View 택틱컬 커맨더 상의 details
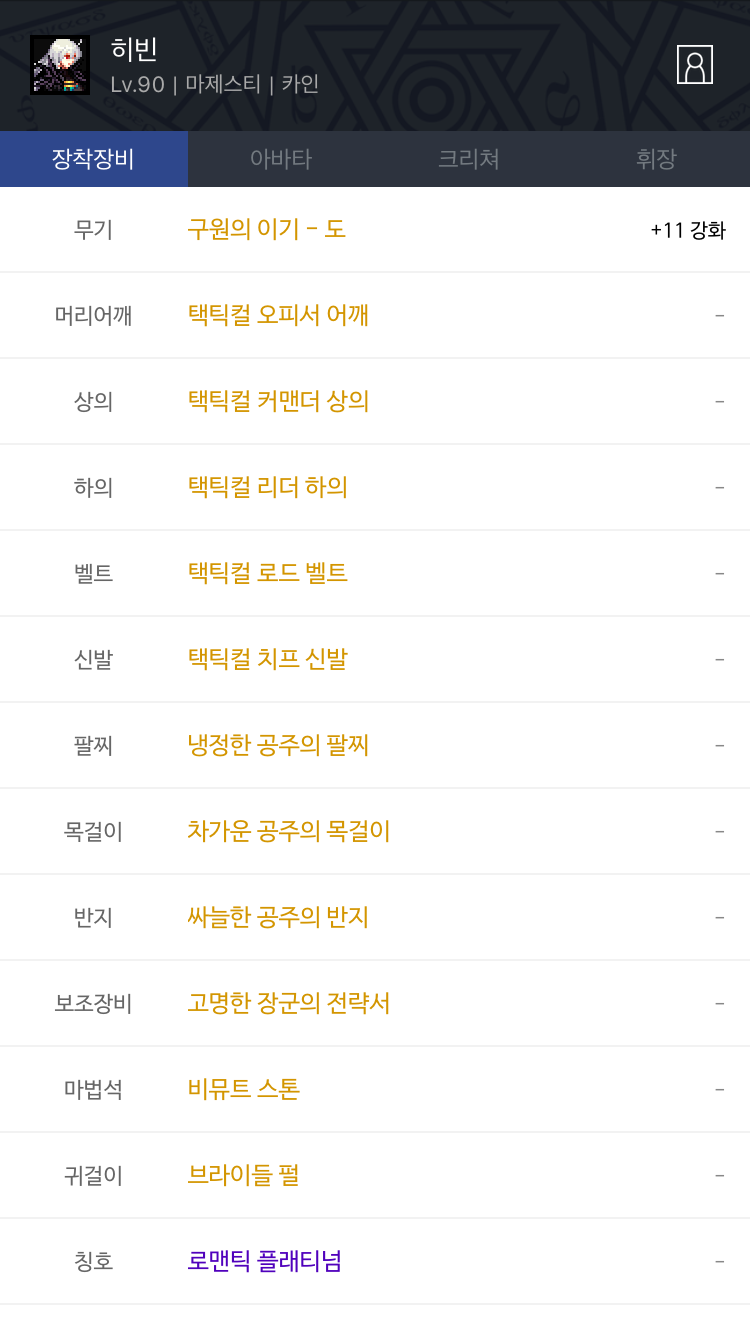This screenshot has width=750, height=1334. [375, 401]
